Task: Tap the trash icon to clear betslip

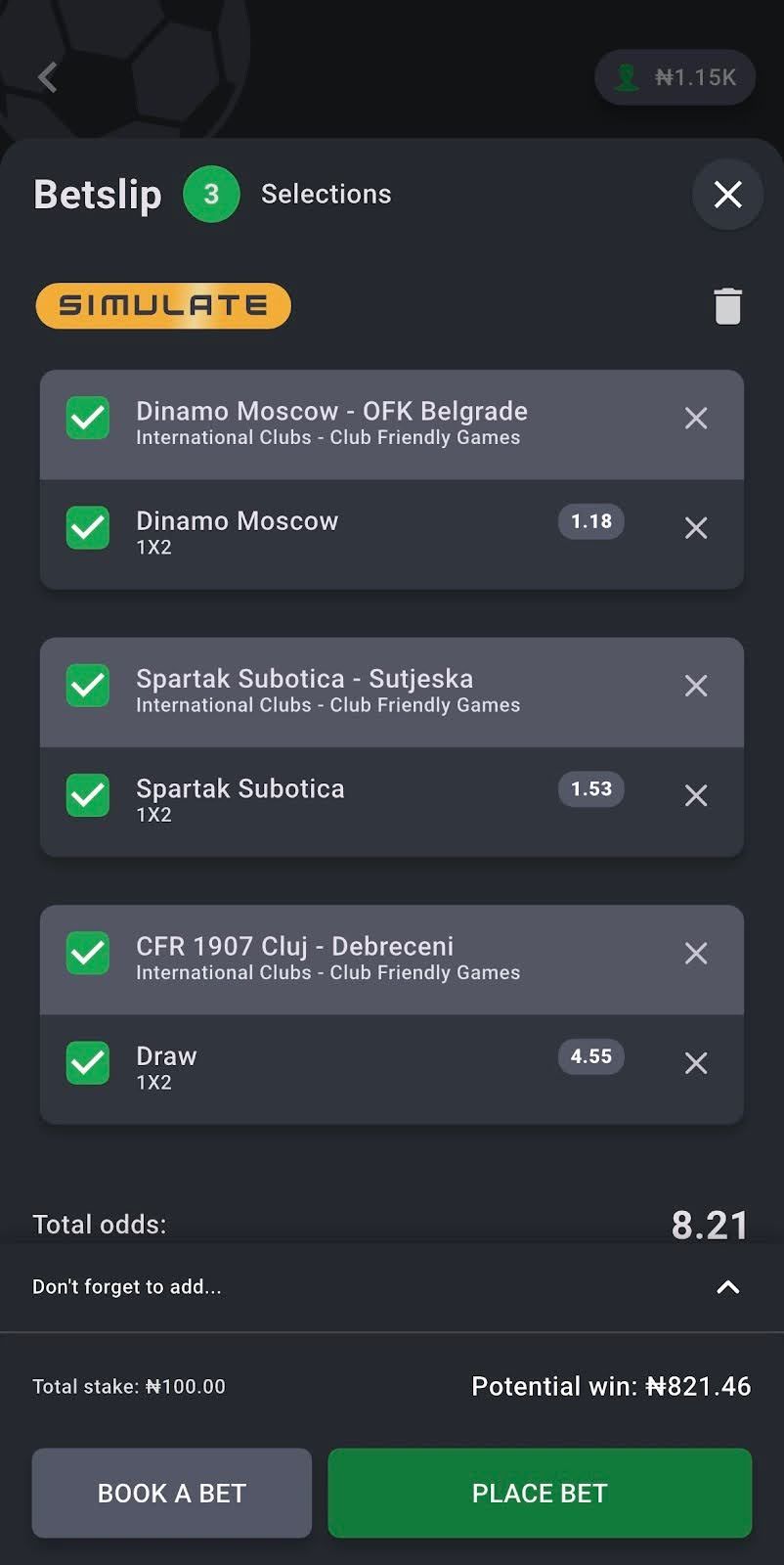Action: tap(727, 305)
